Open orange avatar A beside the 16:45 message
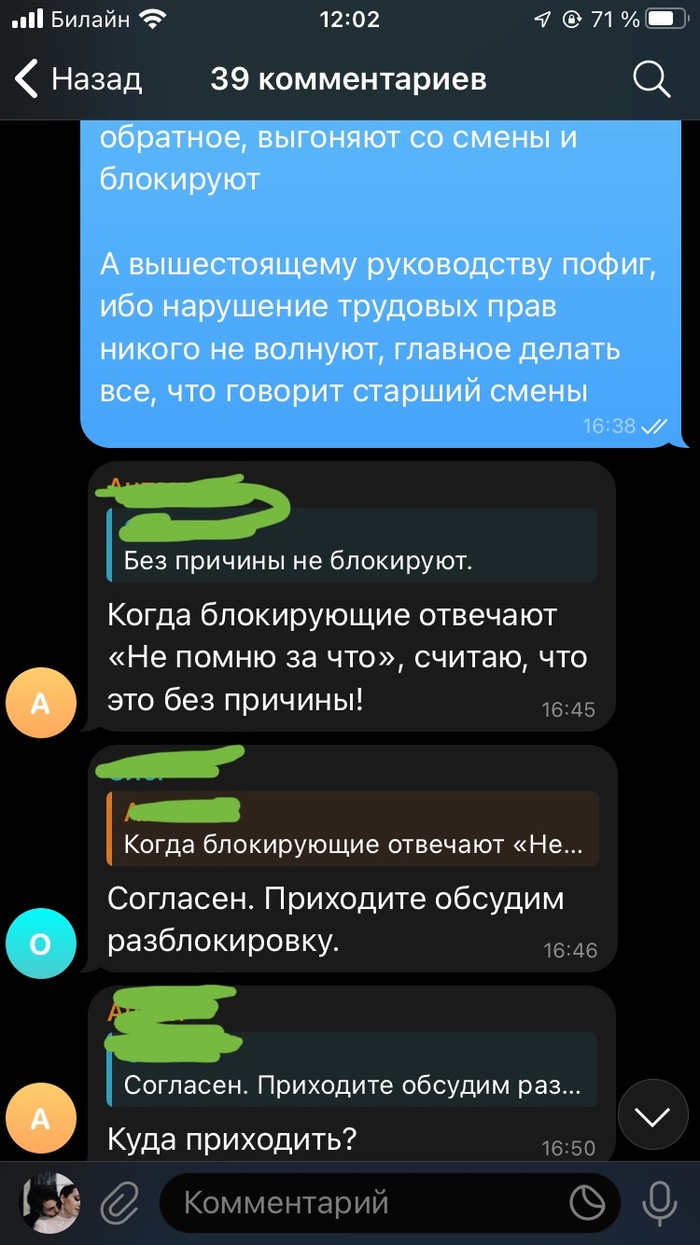The width and height of the screenshot is (700, 1245). pos(40,703)
